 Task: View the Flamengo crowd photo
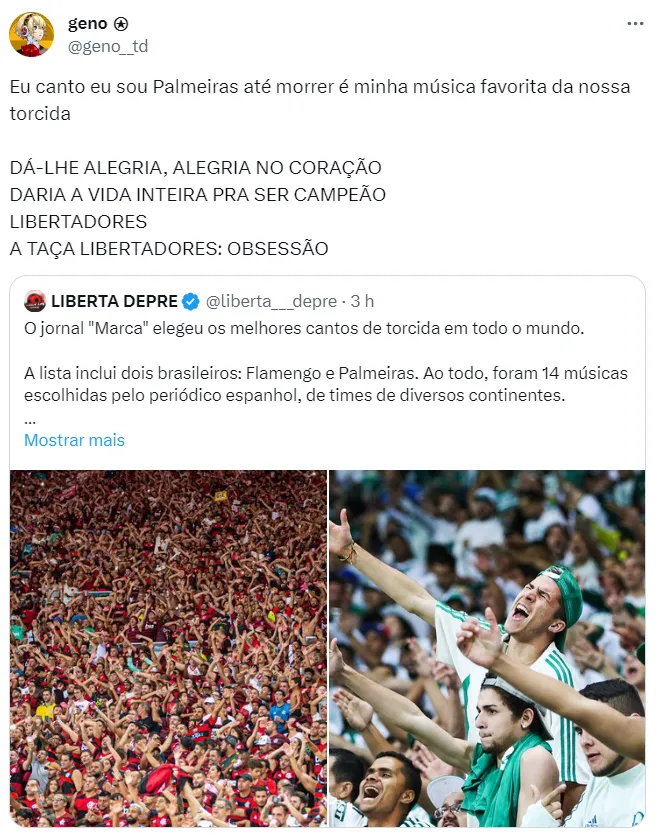click(168, 648)
